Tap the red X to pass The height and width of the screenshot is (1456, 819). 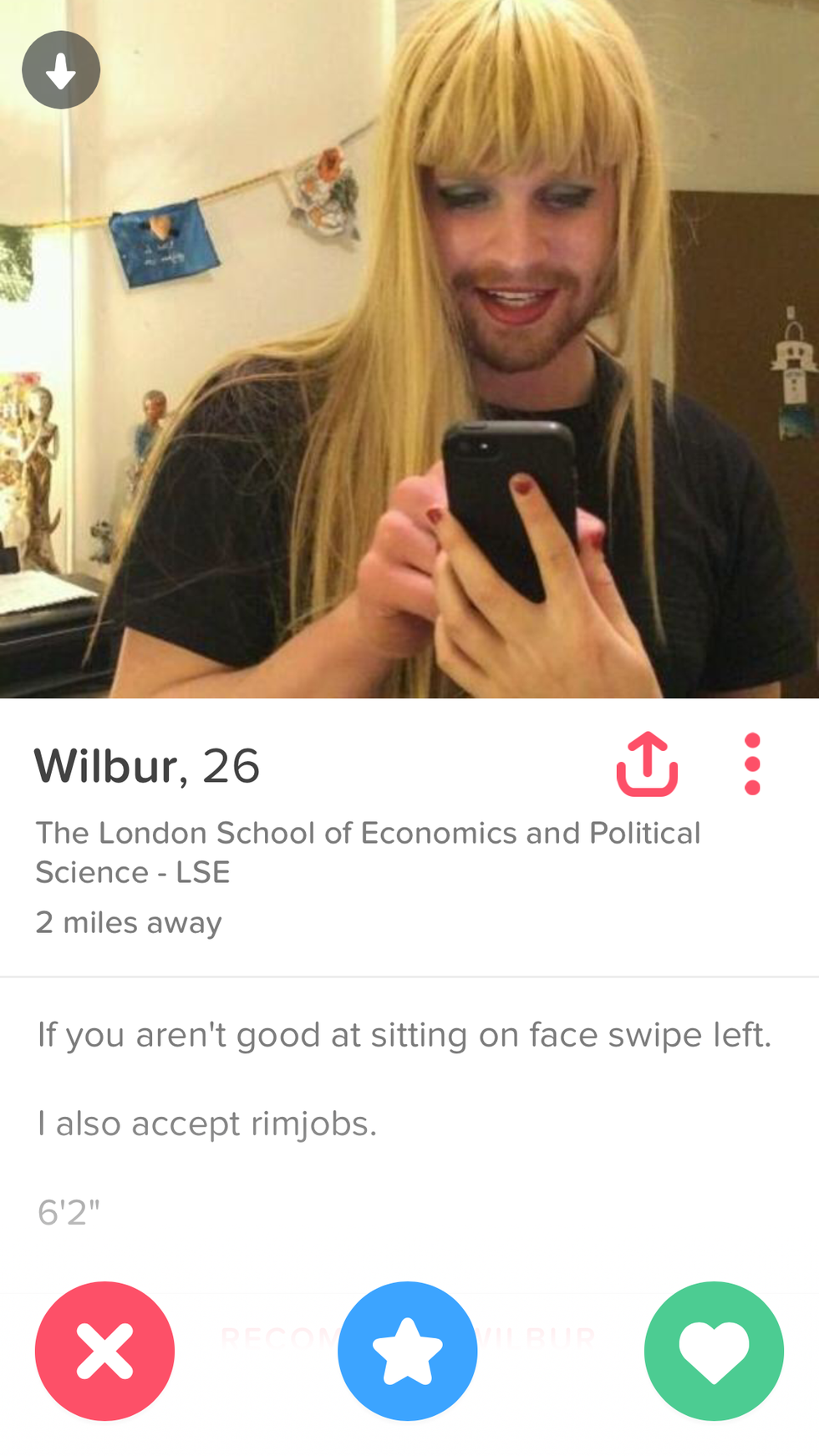tap(104, 1351)
